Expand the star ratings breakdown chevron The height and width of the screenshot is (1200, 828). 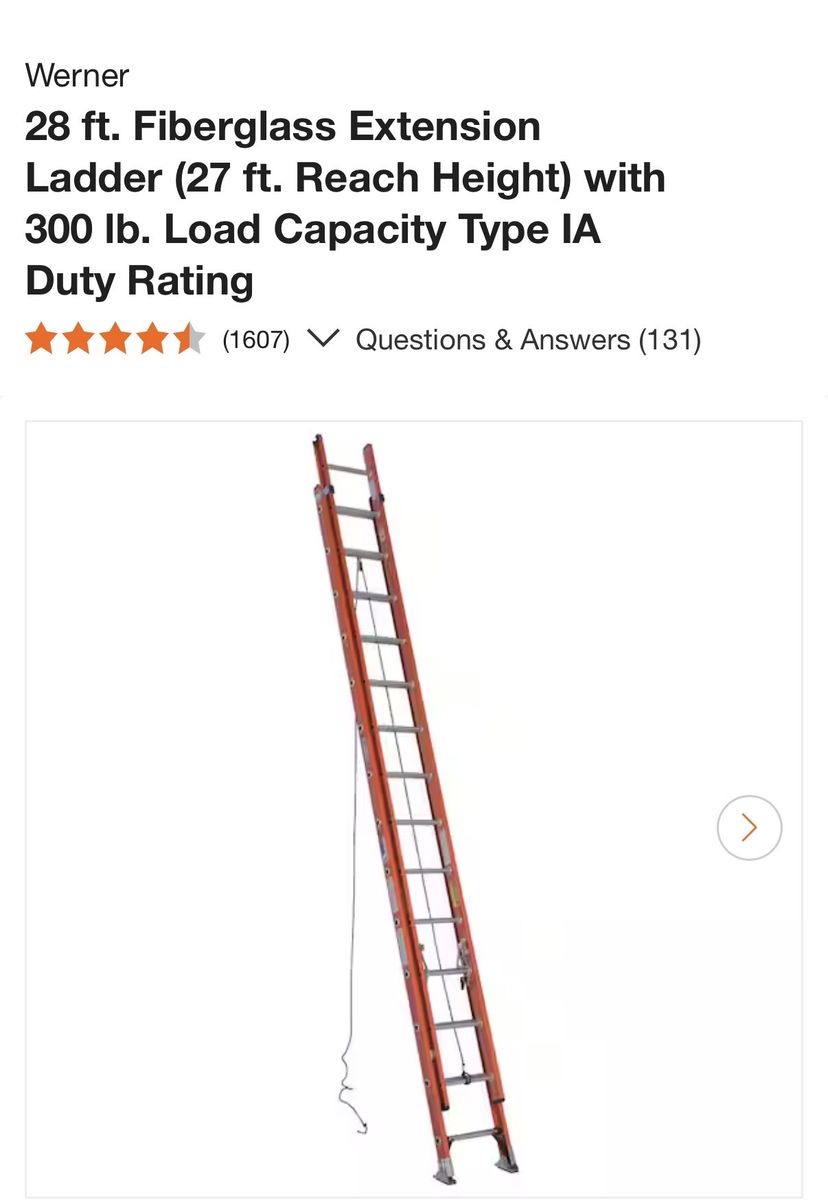click(322, 339)
